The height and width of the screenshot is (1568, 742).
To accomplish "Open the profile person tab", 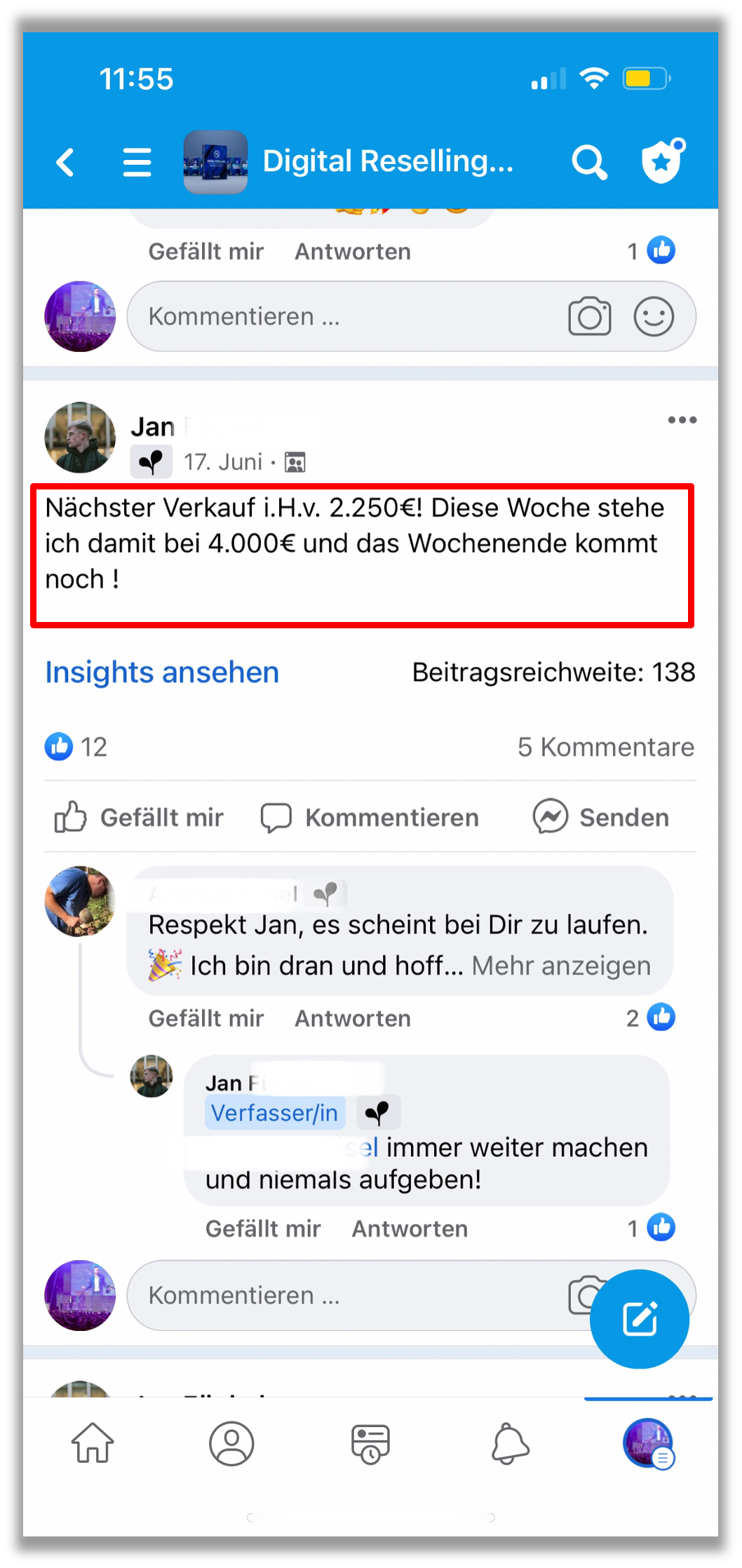I will point(231,1444).
